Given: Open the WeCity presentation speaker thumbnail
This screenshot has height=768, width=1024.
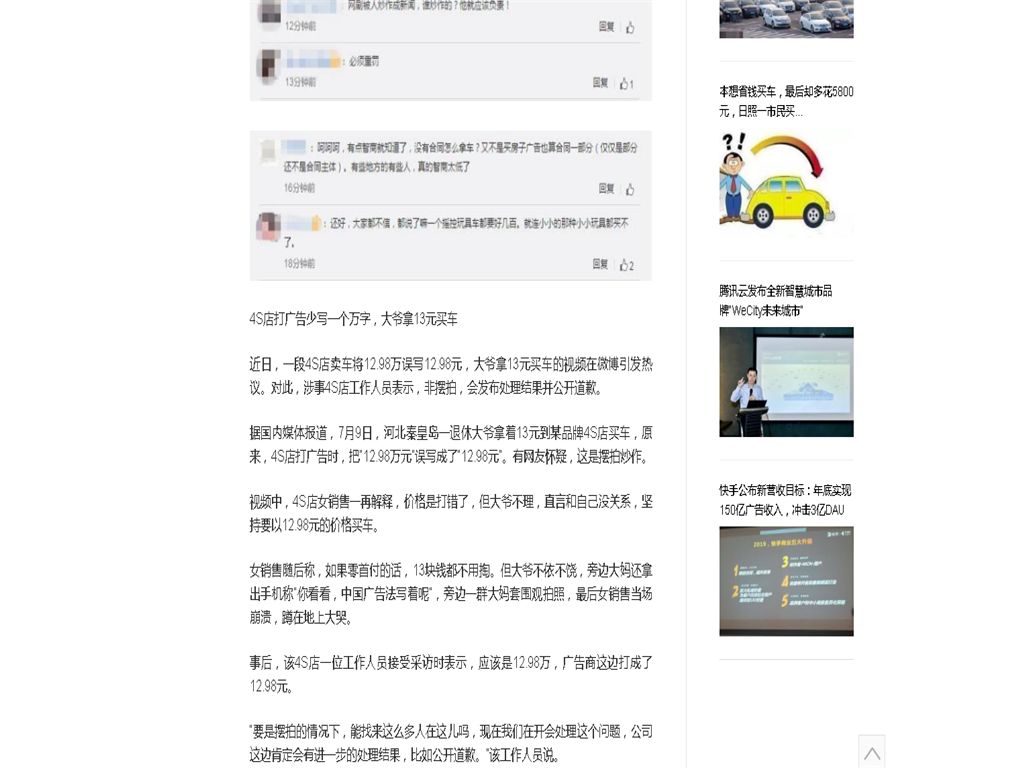Looking at the screenshot, I should tap(786, 382).
